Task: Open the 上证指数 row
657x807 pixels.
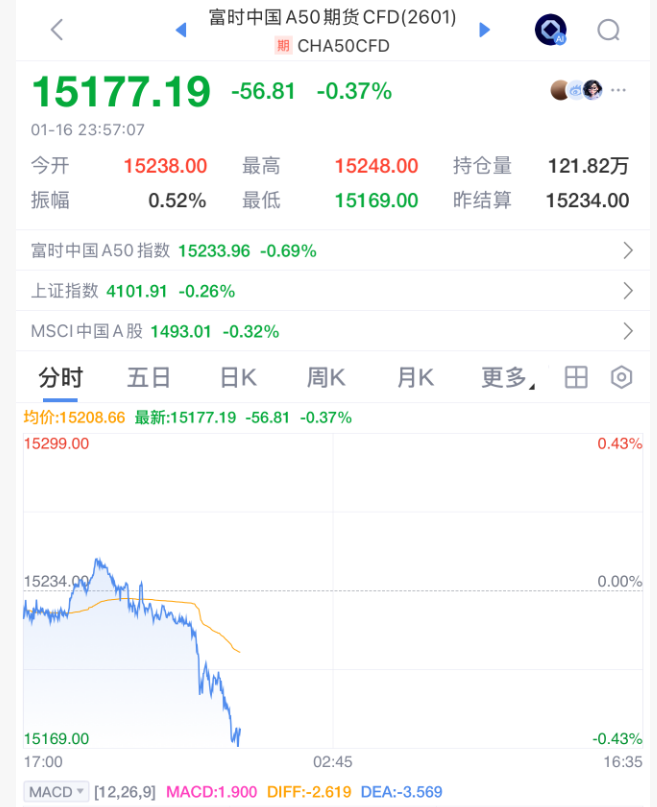Action: point(328,291)
